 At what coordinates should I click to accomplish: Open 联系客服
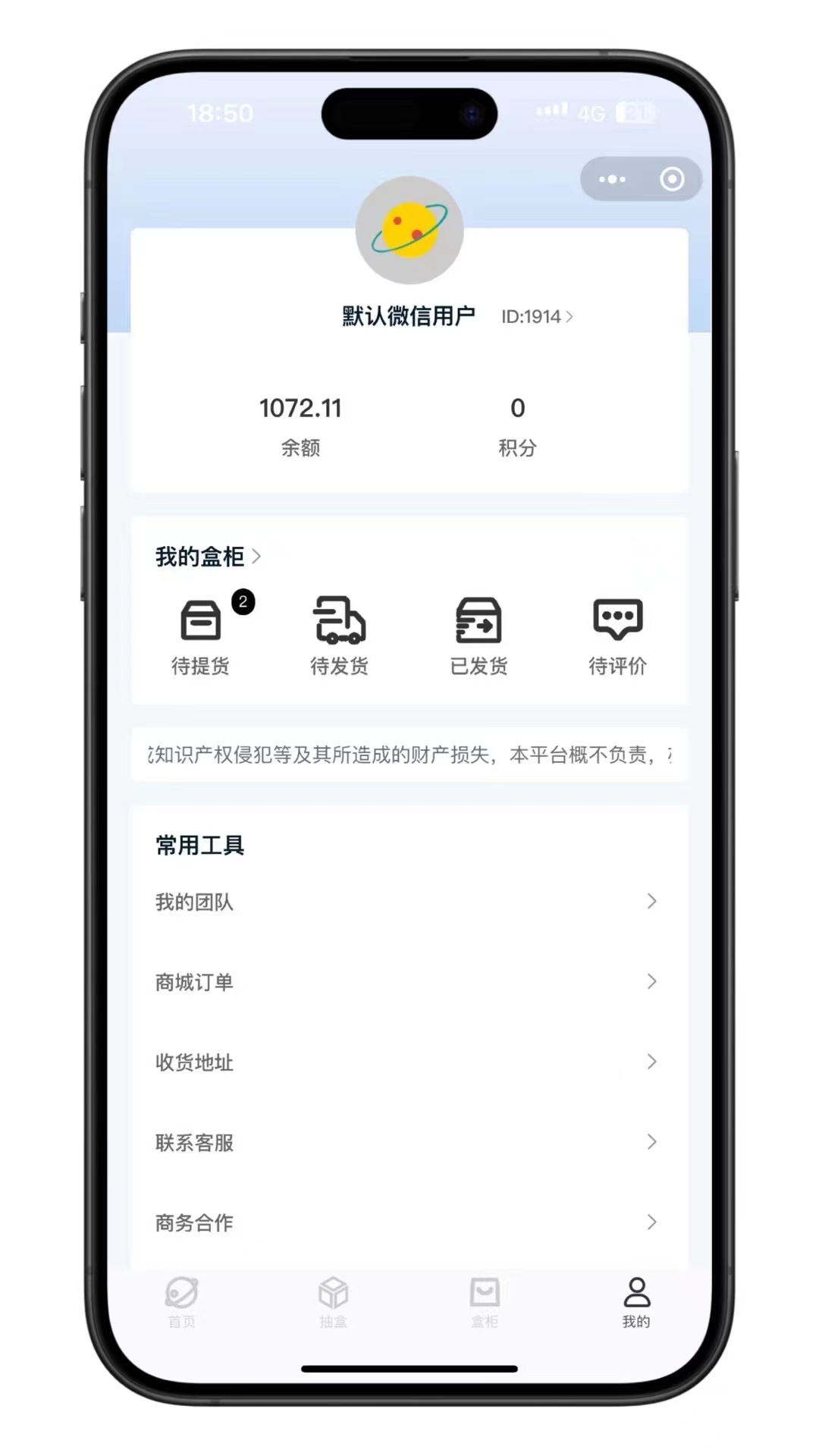point(406,1143)
